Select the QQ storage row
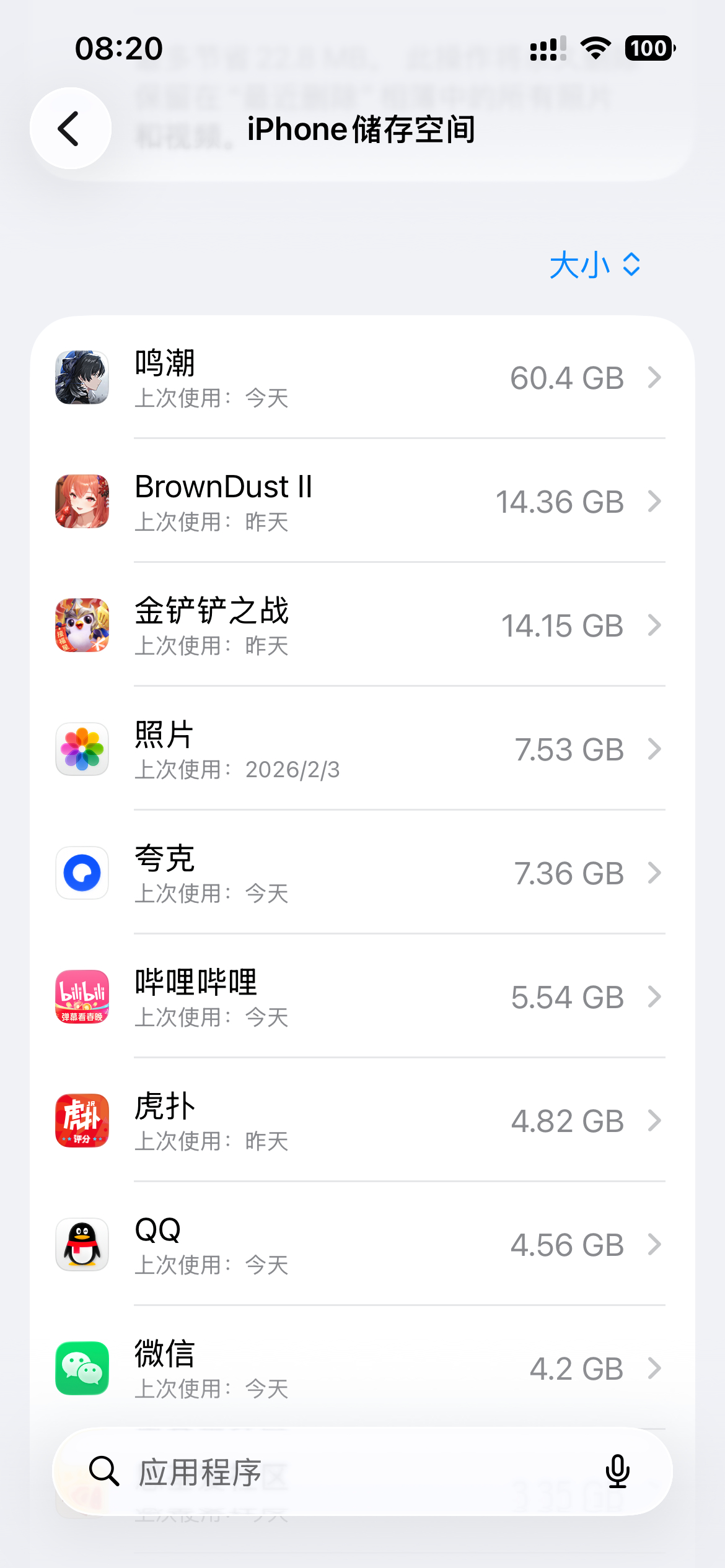This screenshot has width=725, height=1568. point(362,1245)
